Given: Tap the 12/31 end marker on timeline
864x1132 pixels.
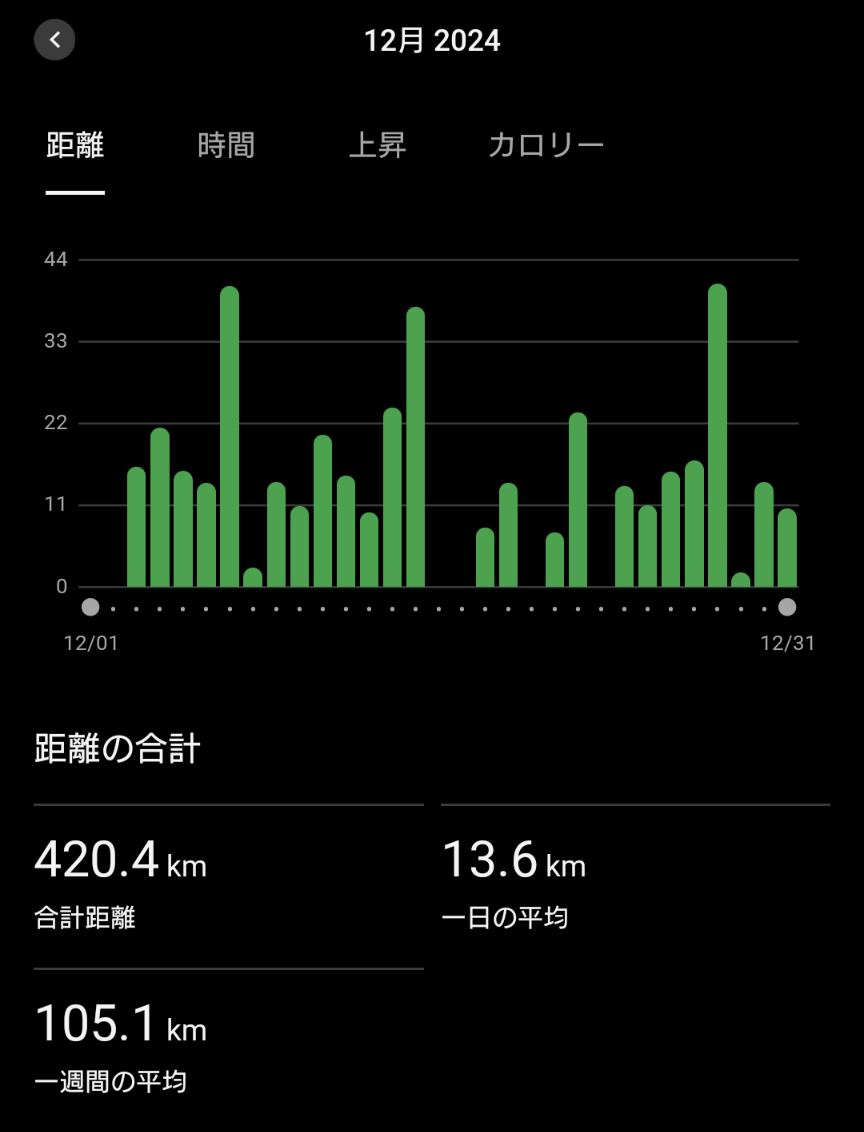Looking at the screenshot, I should tap(787, 607).
